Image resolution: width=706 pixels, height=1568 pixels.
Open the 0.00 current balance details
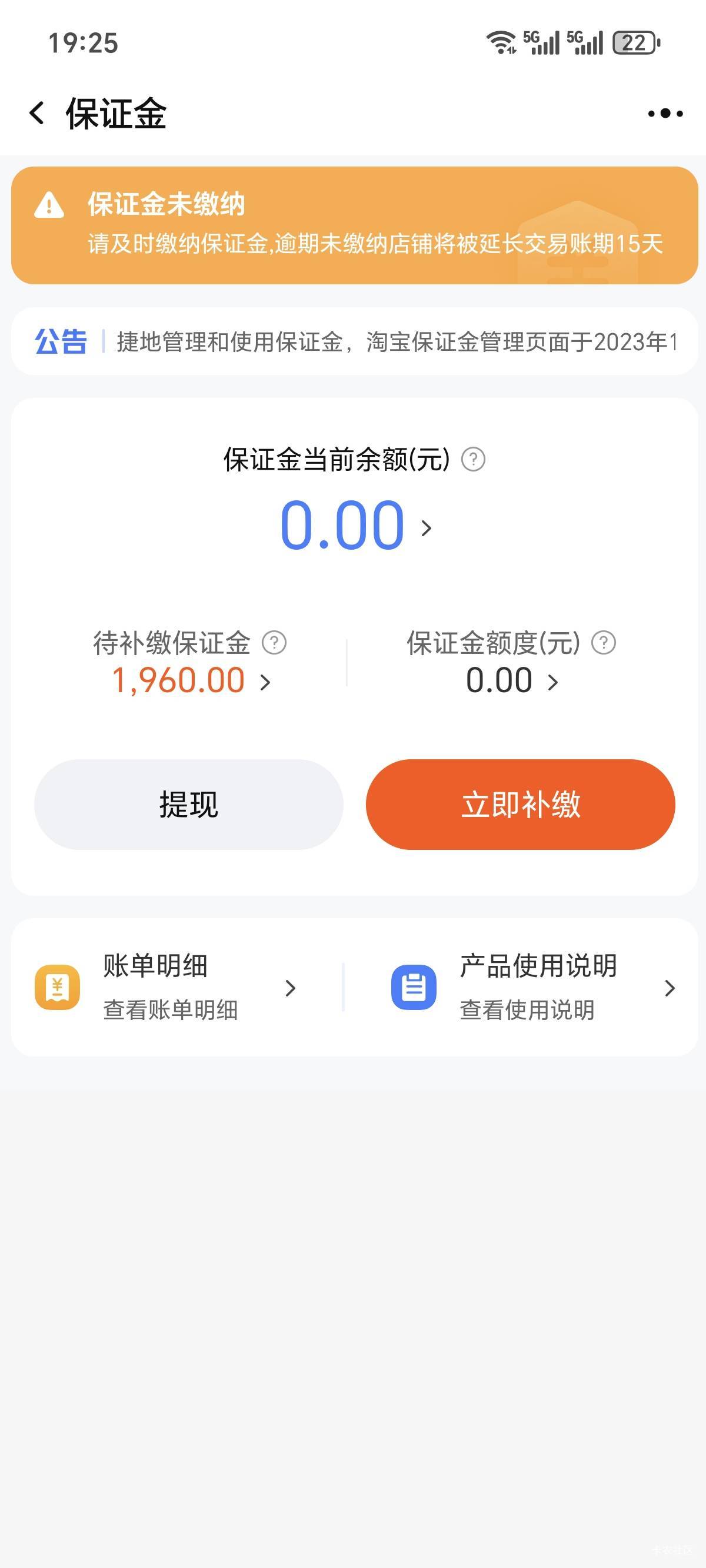click(355, 525)
